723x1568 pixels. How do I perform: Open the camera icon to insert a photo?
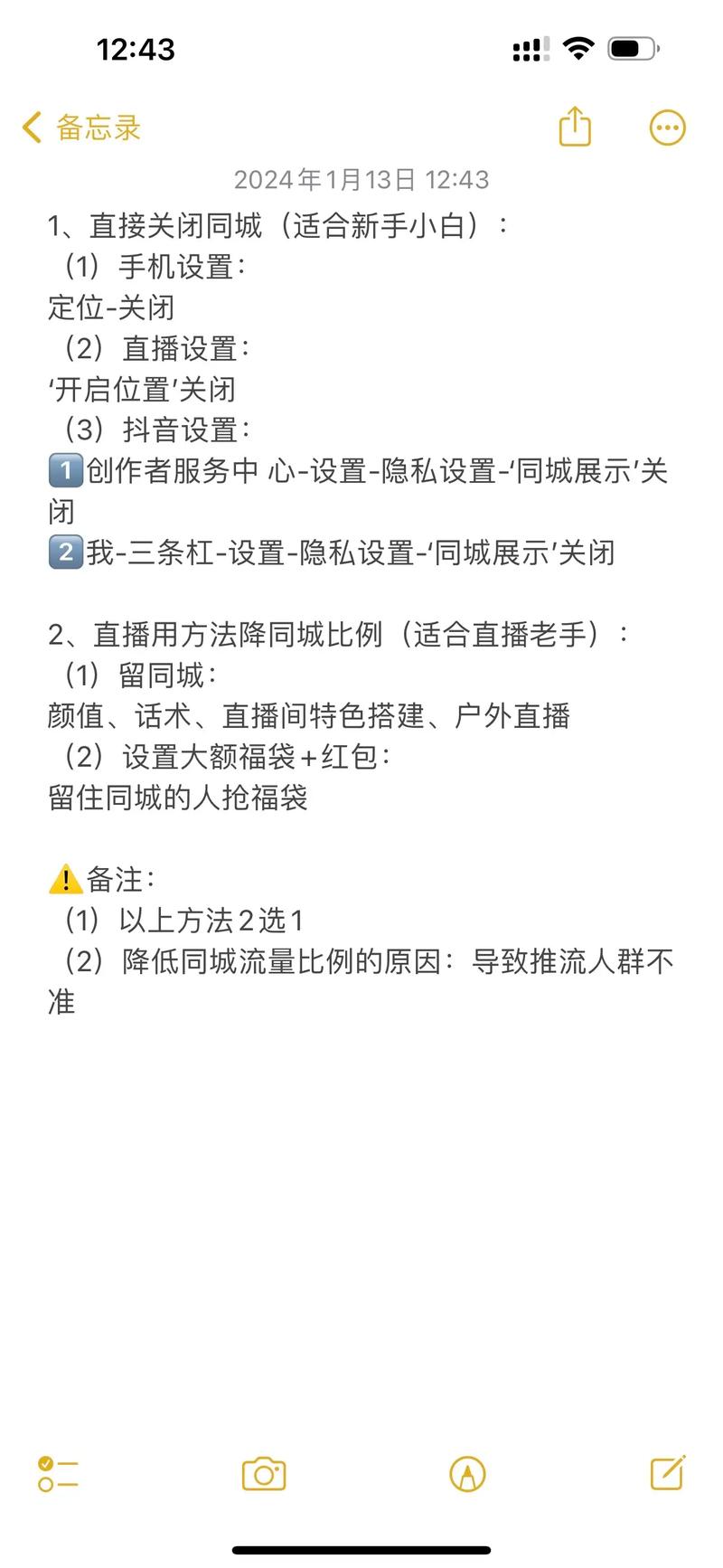pyautogui.click(x=263, y=1473)
